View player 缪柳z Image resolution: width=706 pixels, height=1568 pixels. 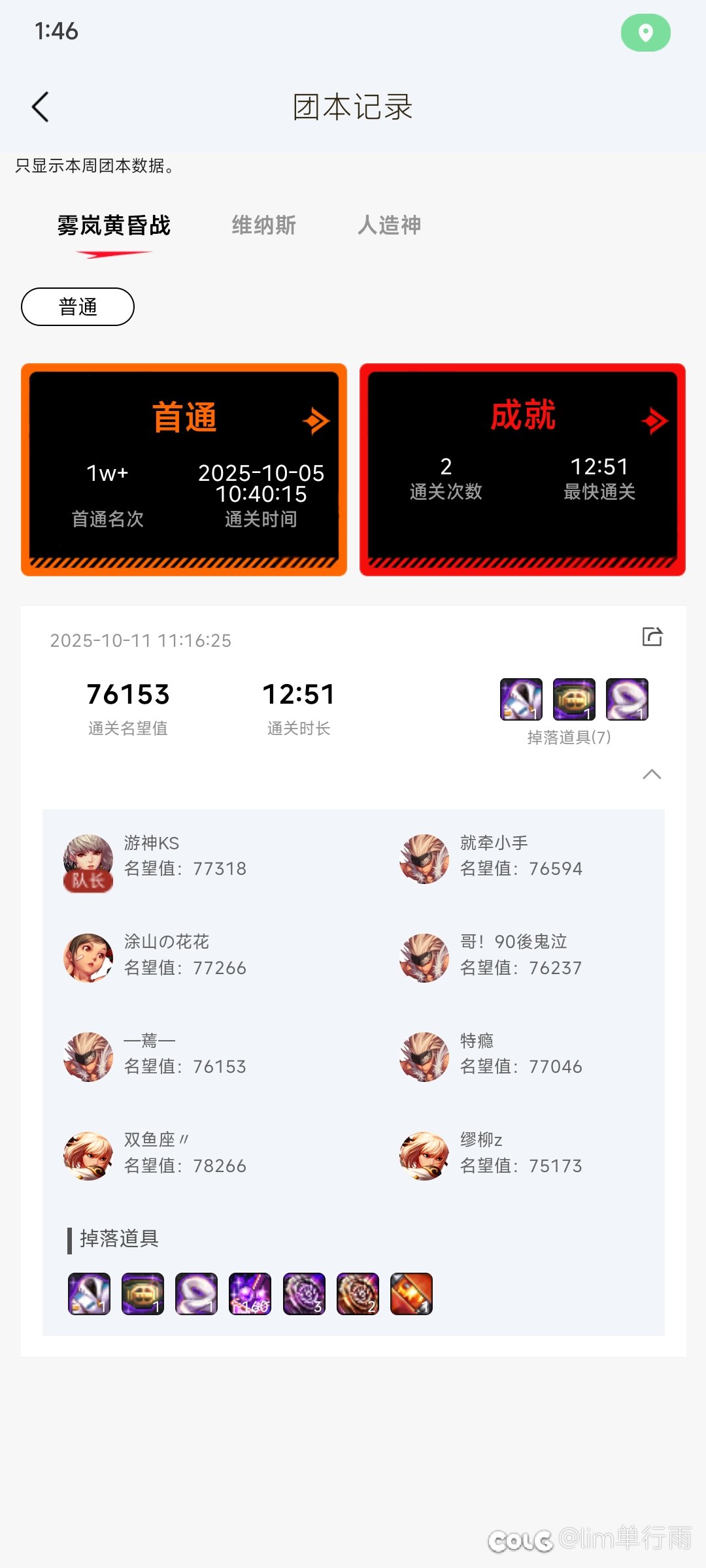pyautogui.click(x=424, y=1156)
